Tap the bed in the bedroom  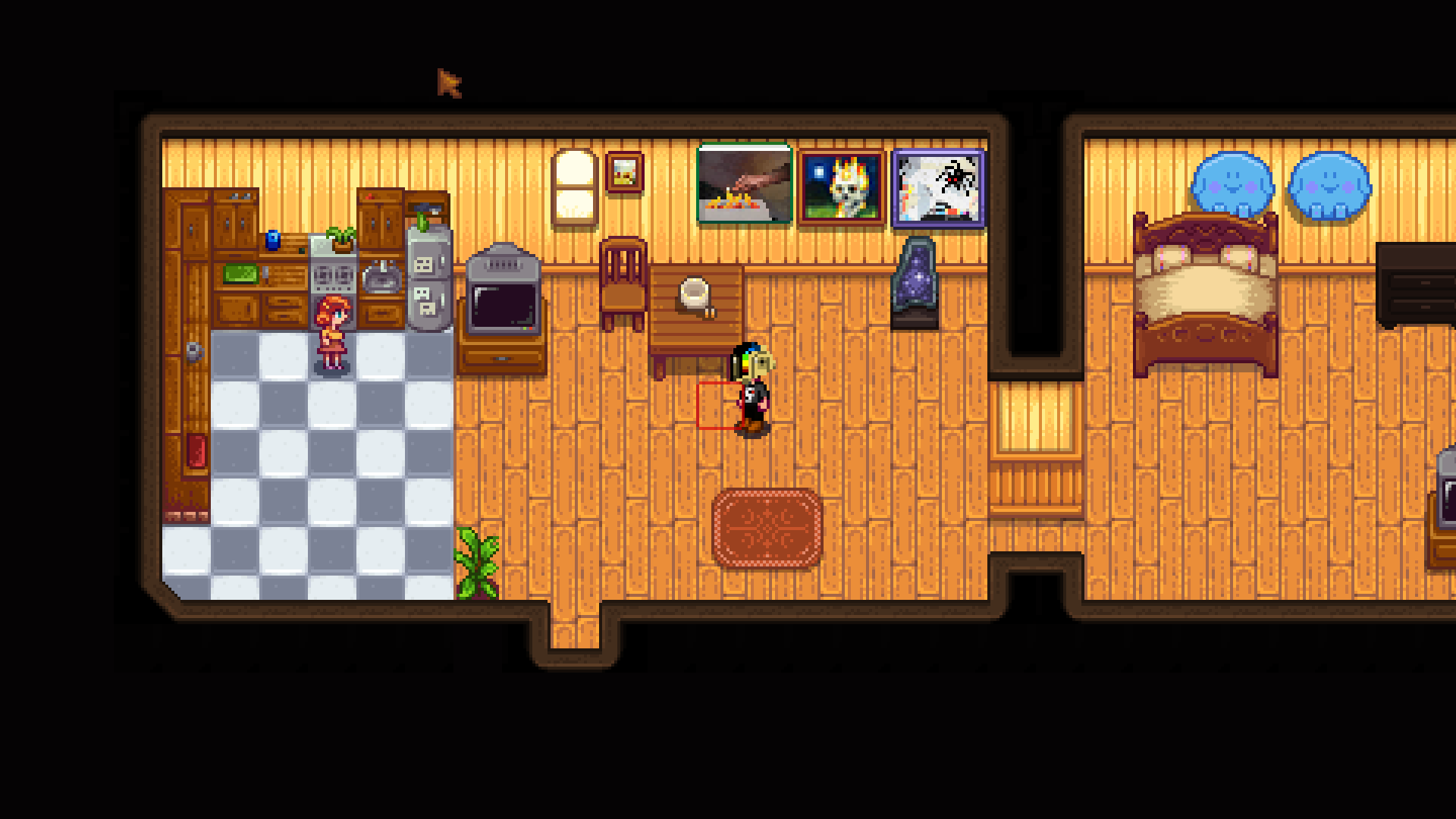1205,300
